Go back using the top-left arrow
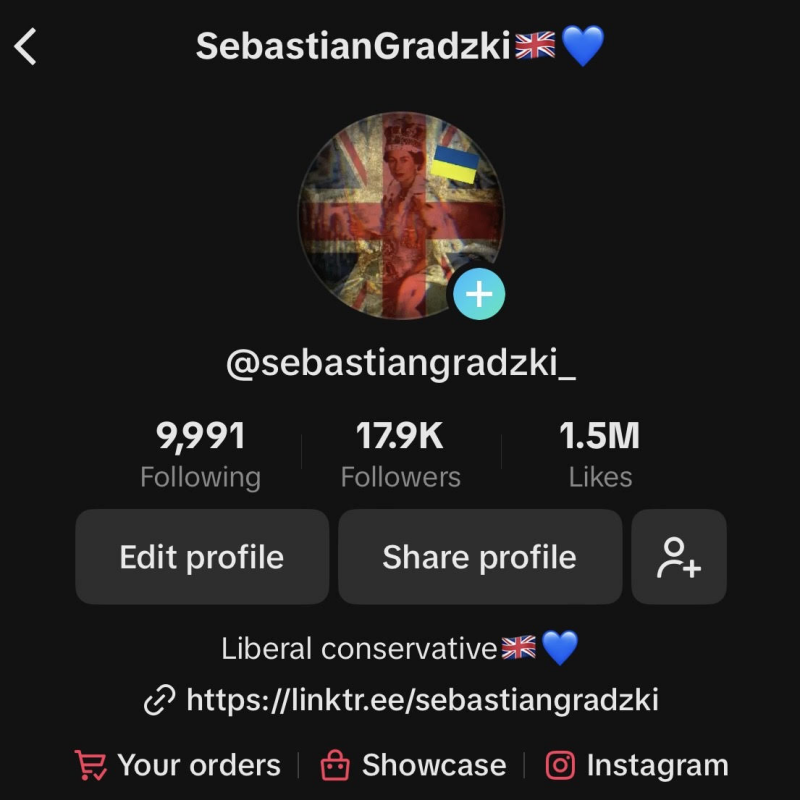The width and height of the screenshot is (800, 800). [27, 47]
